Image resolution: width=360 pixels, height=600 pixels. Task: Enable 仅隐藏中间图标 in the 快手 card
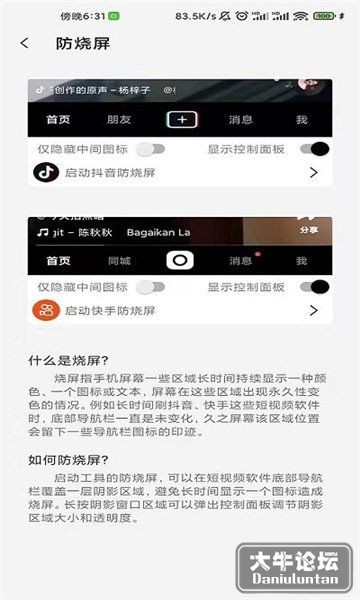coord(150,287)
